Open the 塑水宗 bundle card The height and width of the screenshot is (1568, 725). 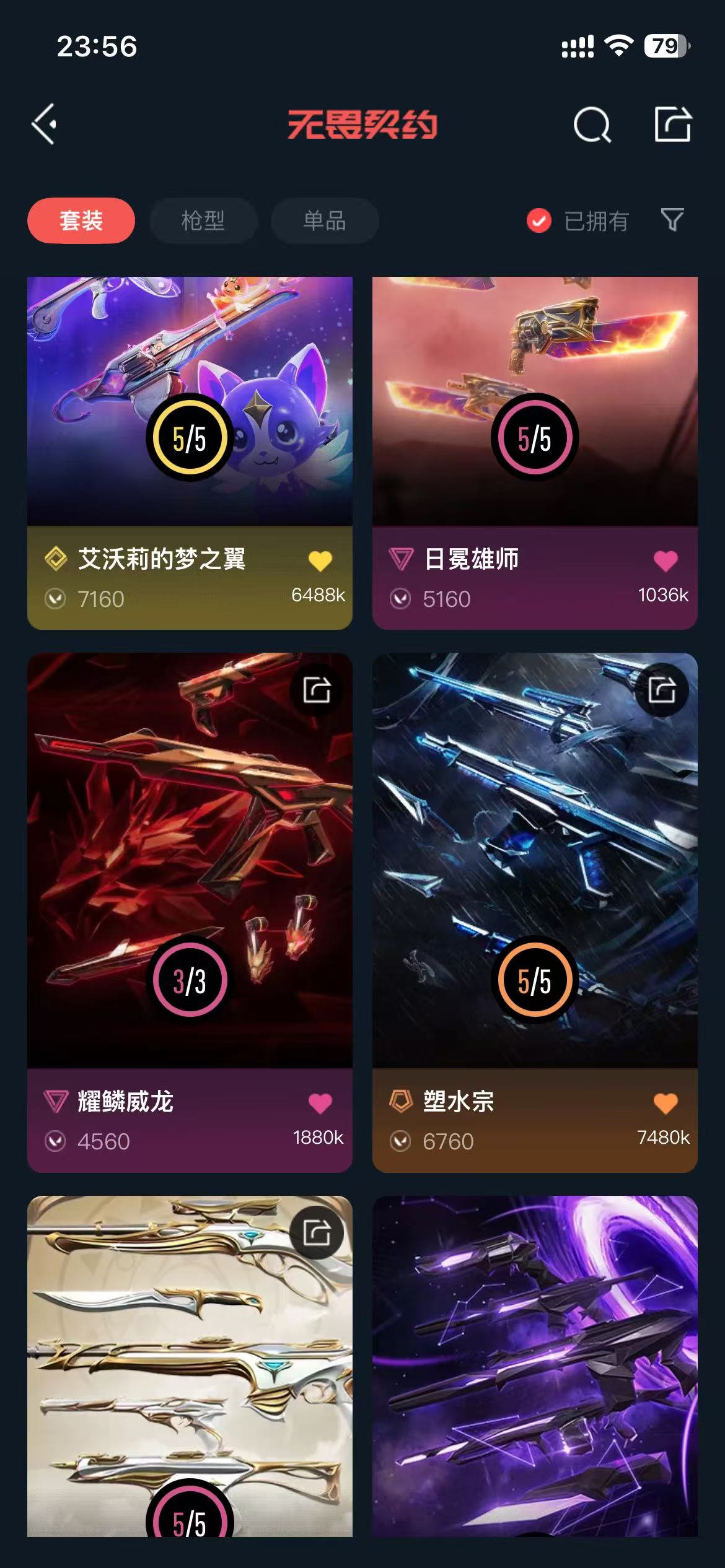click(535, 912)
